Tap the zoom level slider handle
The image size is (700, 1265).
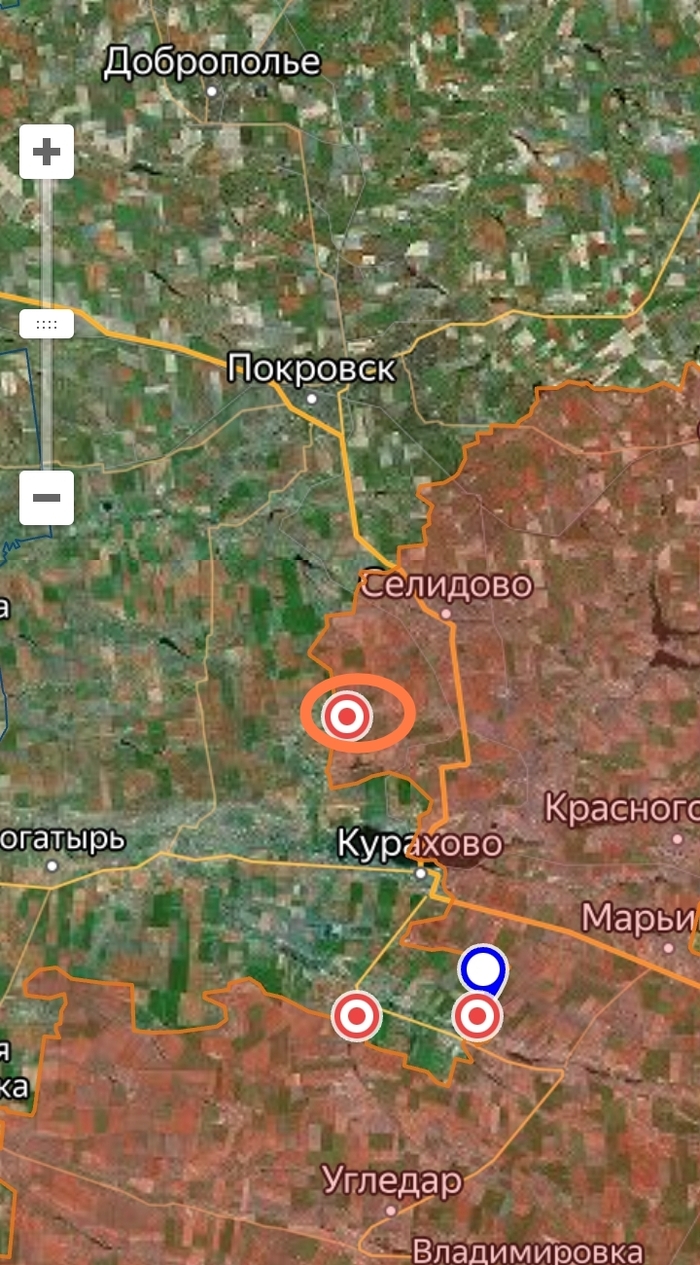click(46, 324)
